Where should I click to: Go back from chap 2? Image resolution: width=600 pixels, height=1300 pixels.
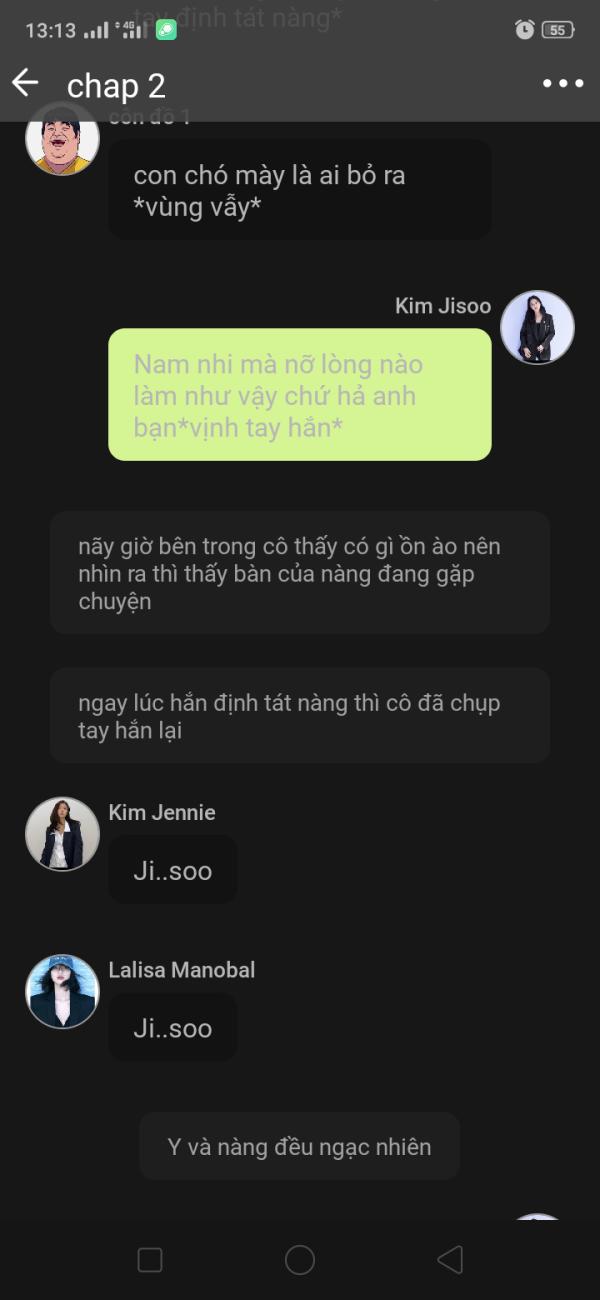pos(26,84)
